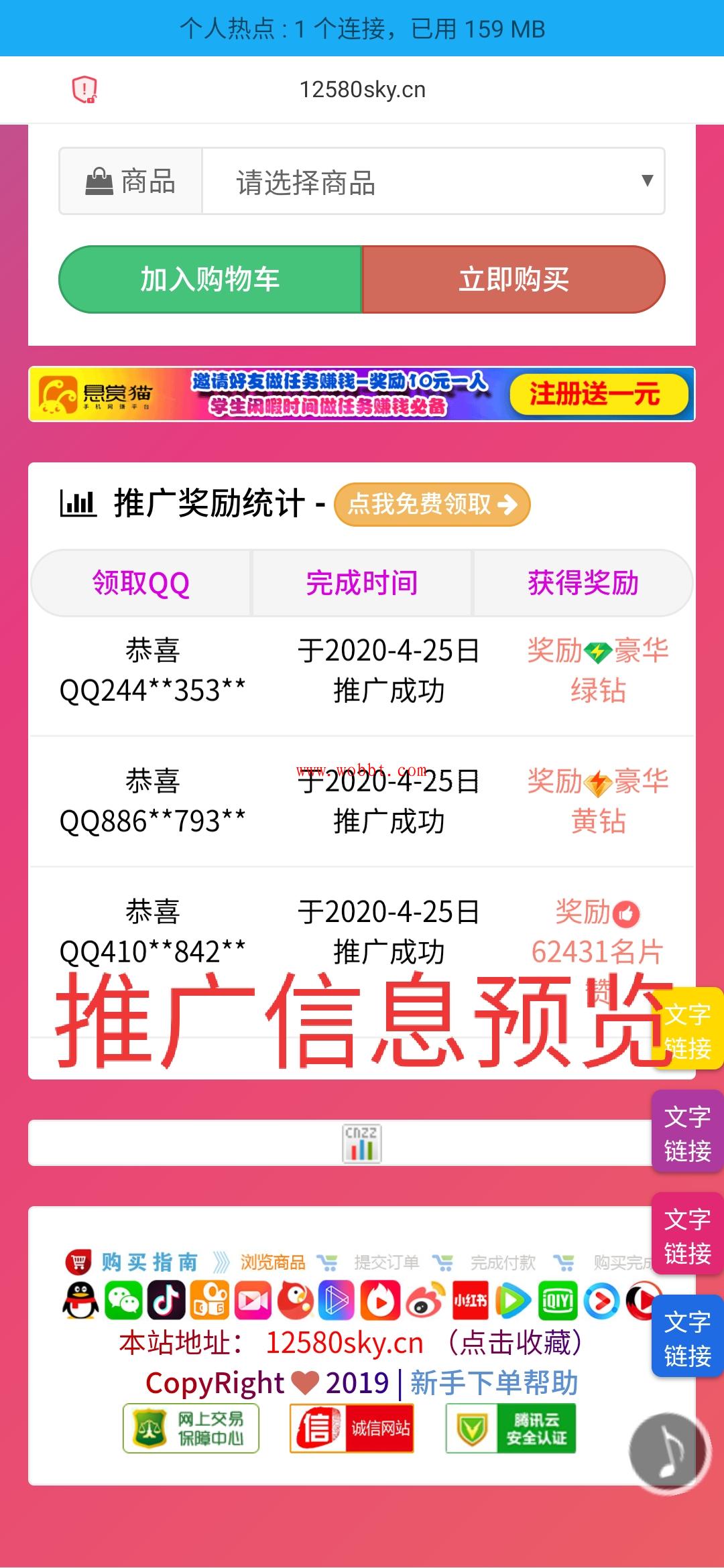Click the 加入购物车 green button

click(x=210, y=281)
